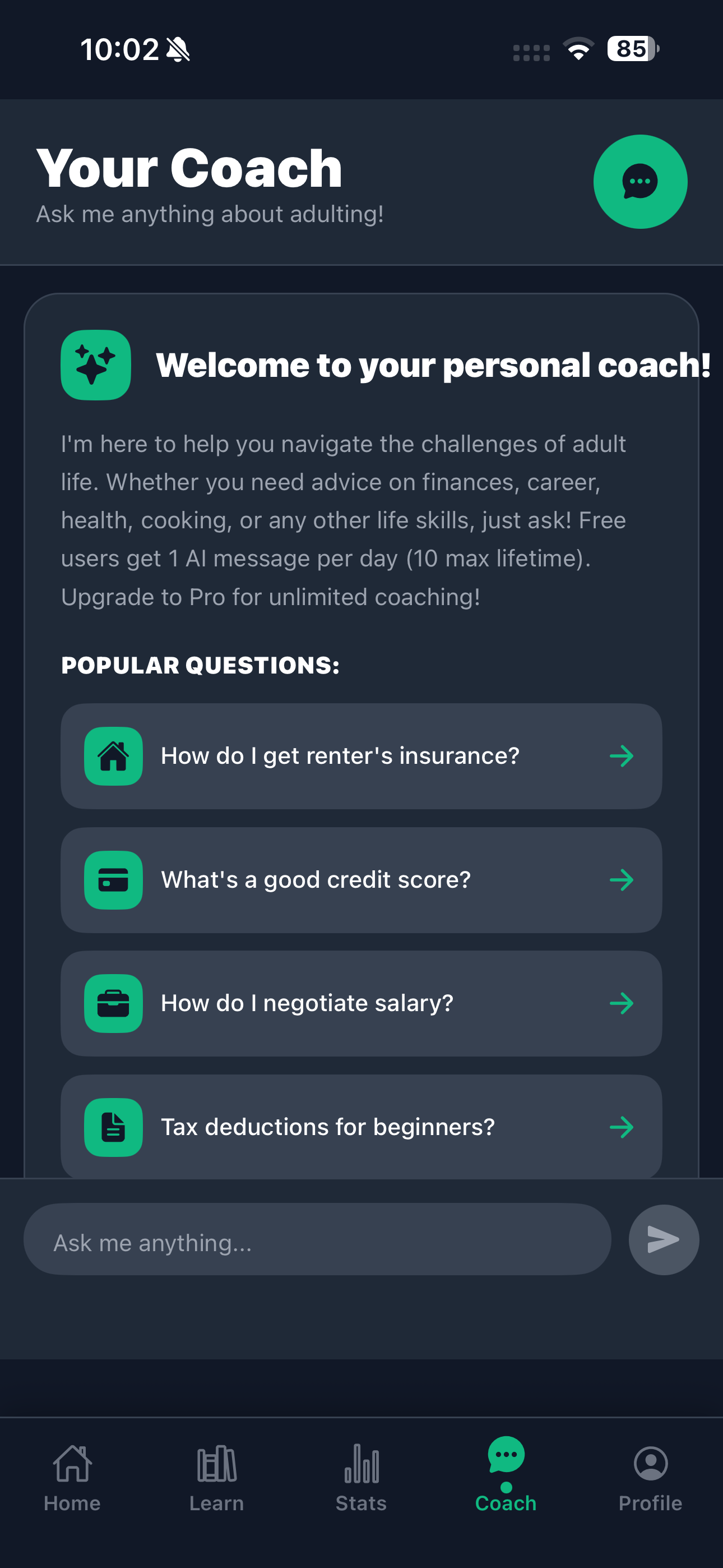Click the credit card icon on credit score question
The width and height of the screenshot is (723, 1568).
[113, 880]
